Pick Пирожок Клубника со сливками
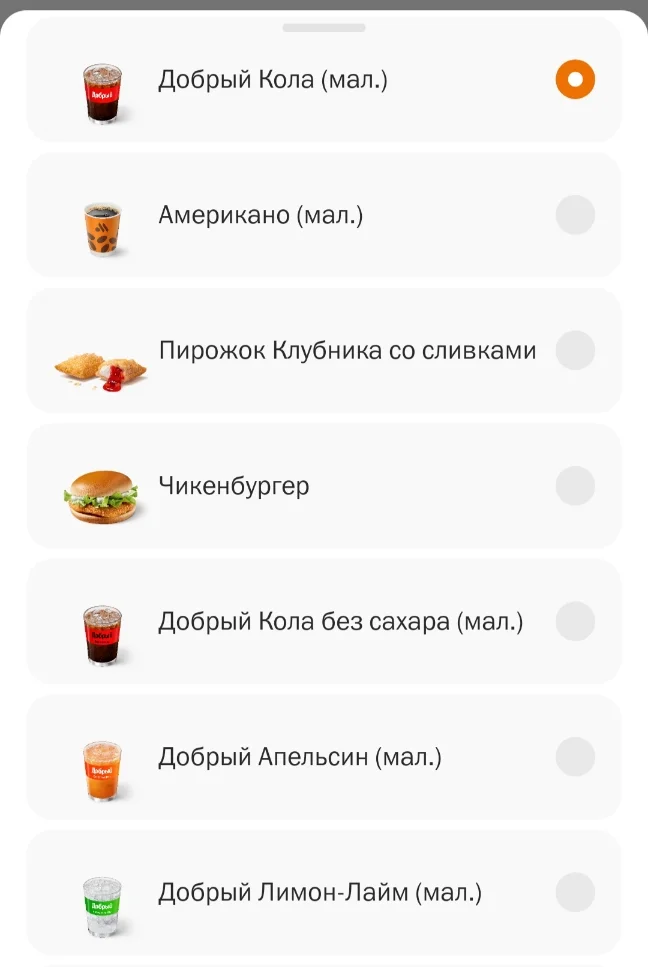The height and width of the screenshot is (967, 648). coord(324,350)
